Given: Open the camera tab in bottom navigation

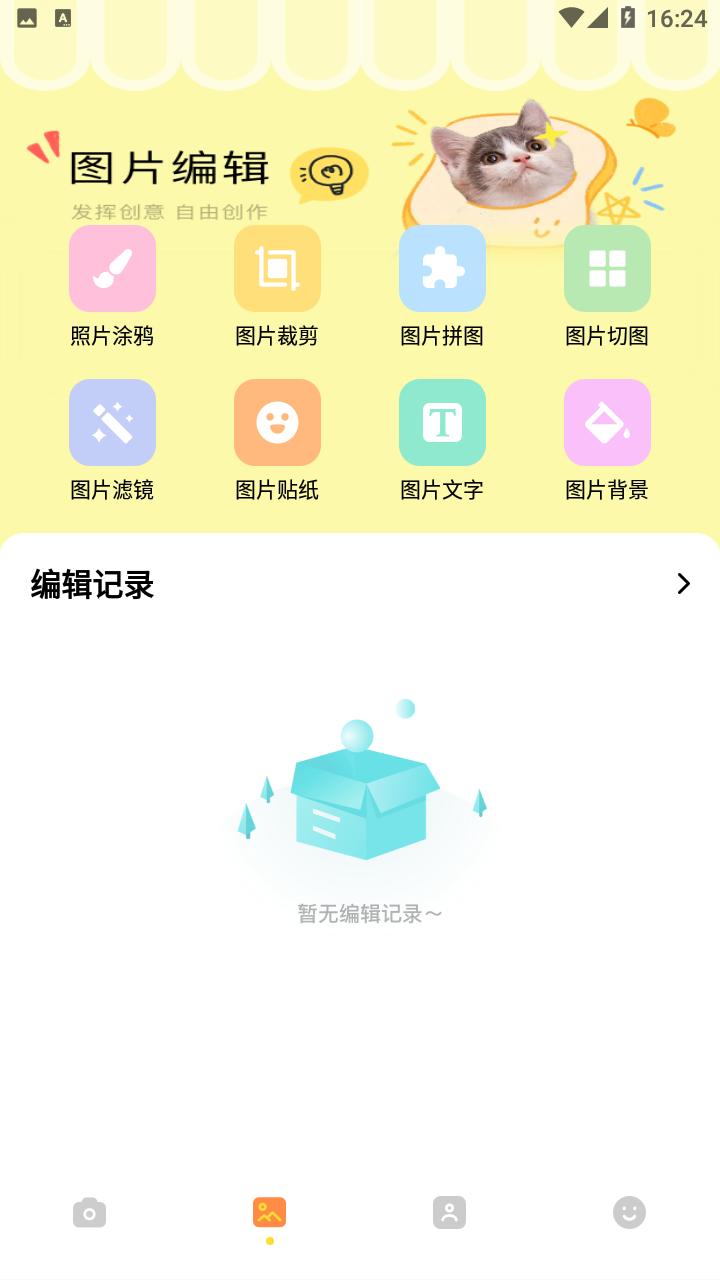Looking at the screenshot, I should [90, 1211].
